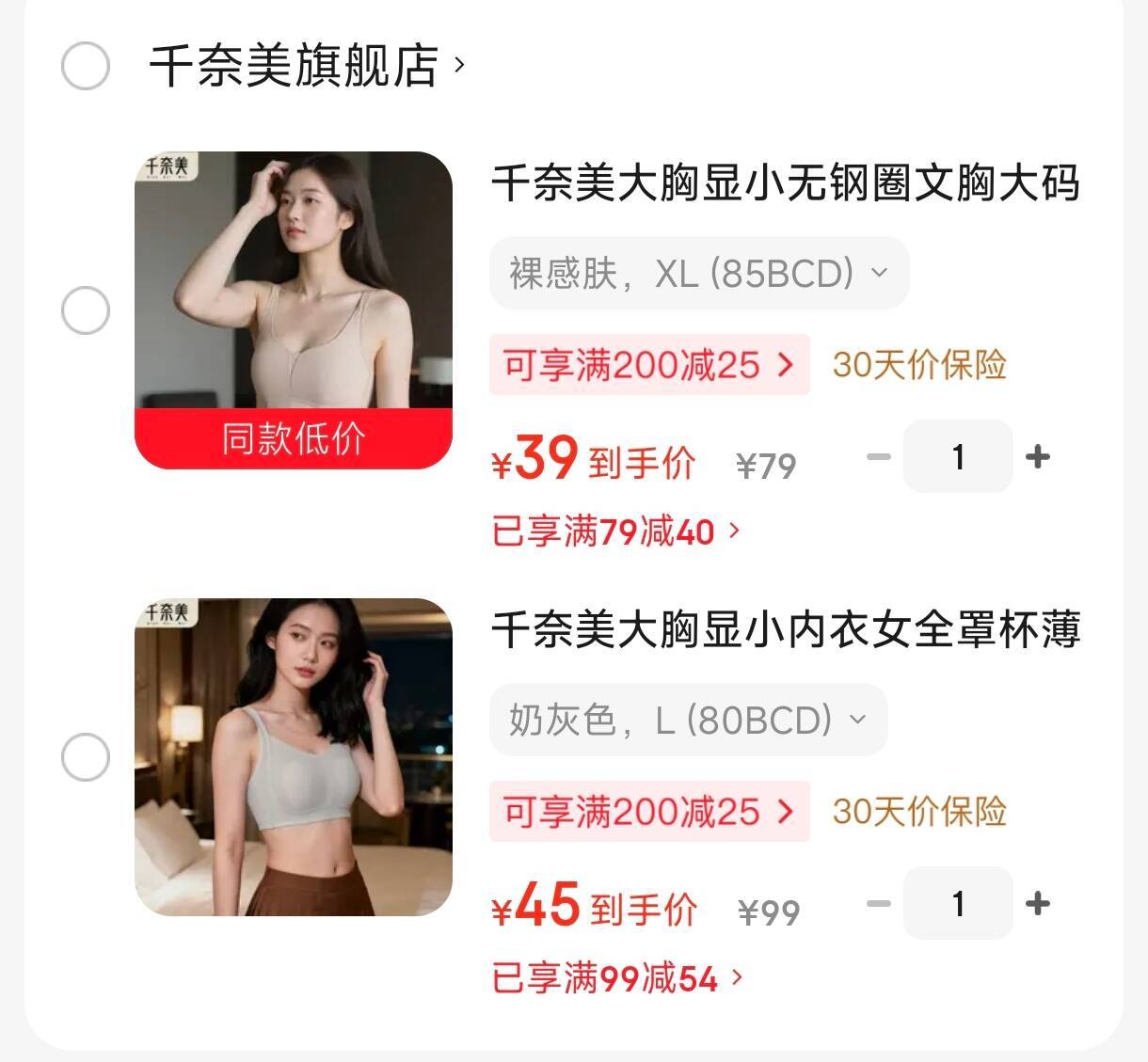Viewport: 1148px width, 1062px height.
Task: Select the 内衣女全罩杯薄 item checkbox
Action: click(86, 757)
